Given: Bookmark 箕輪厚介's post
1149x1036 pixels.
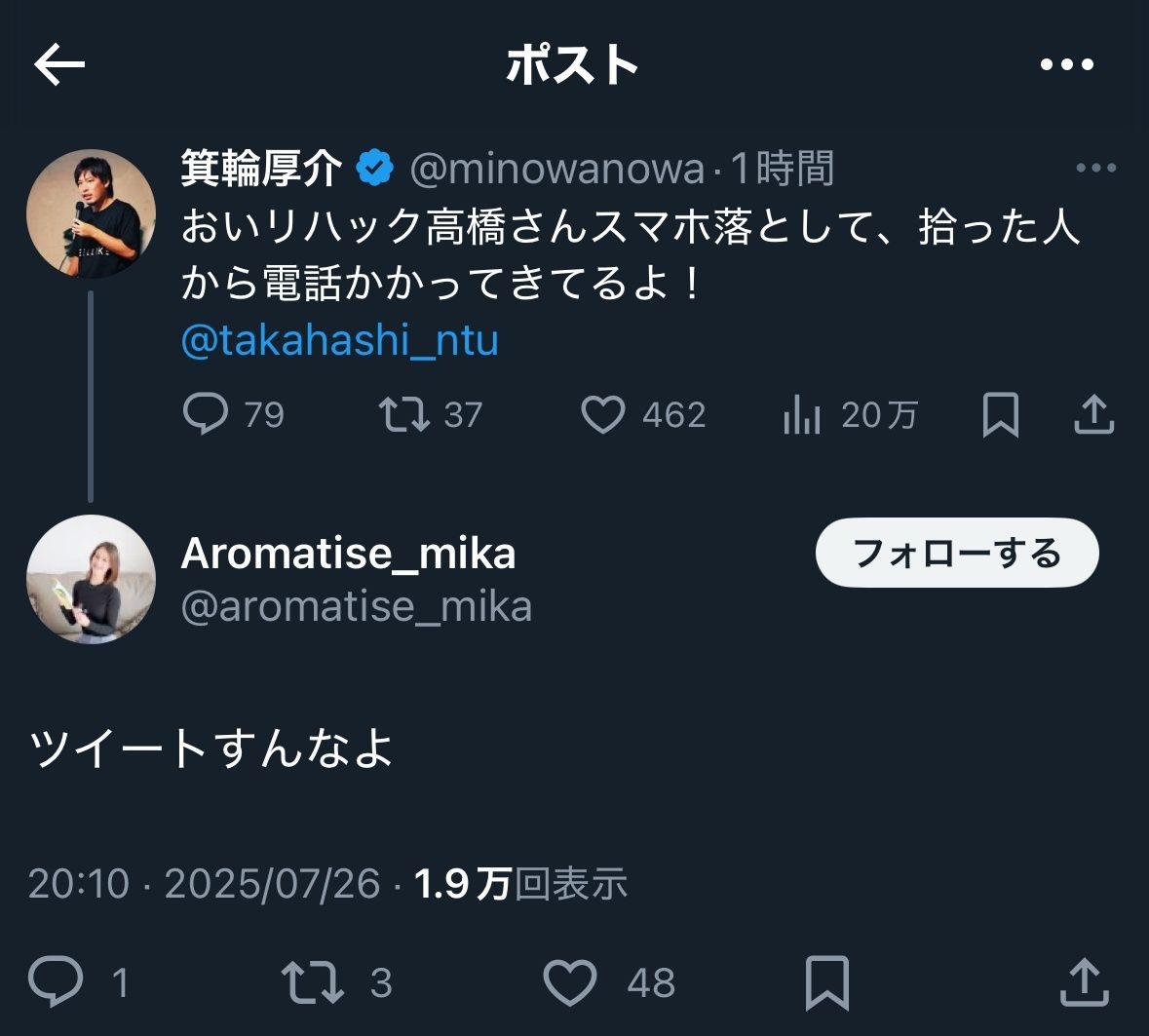Looking at the screenshot, I should (x=1000, y=414).
